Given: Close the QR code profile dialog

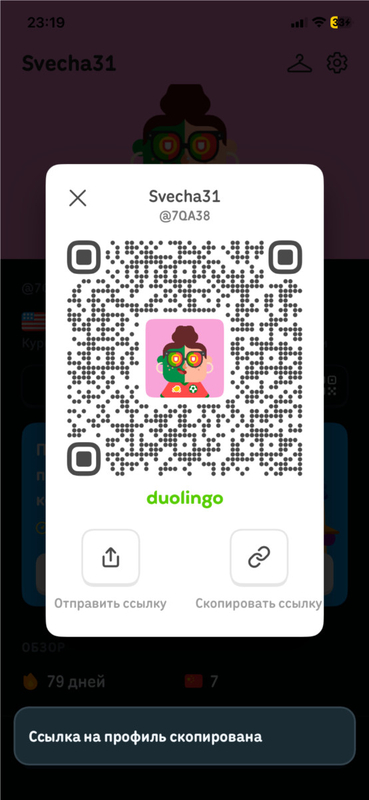Looking at the screenshot, I should coord(78,198).
